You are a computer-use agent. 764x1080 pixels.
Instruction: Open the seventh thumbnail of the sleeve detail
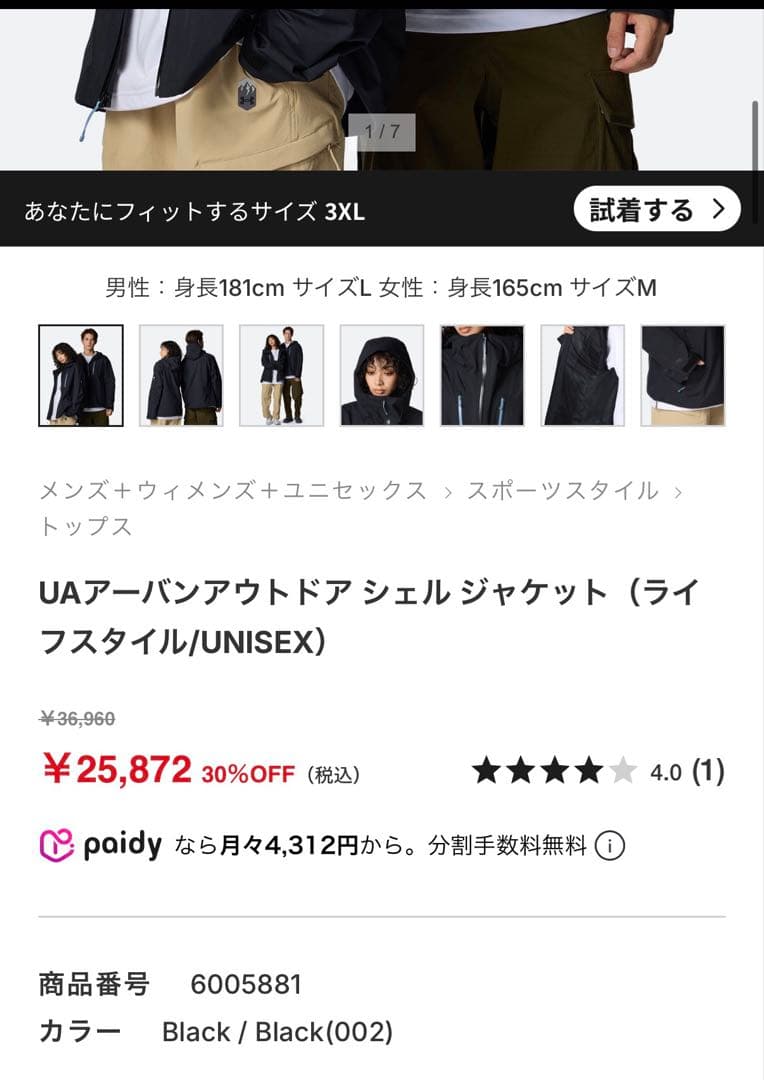click(x=683, y=376)
